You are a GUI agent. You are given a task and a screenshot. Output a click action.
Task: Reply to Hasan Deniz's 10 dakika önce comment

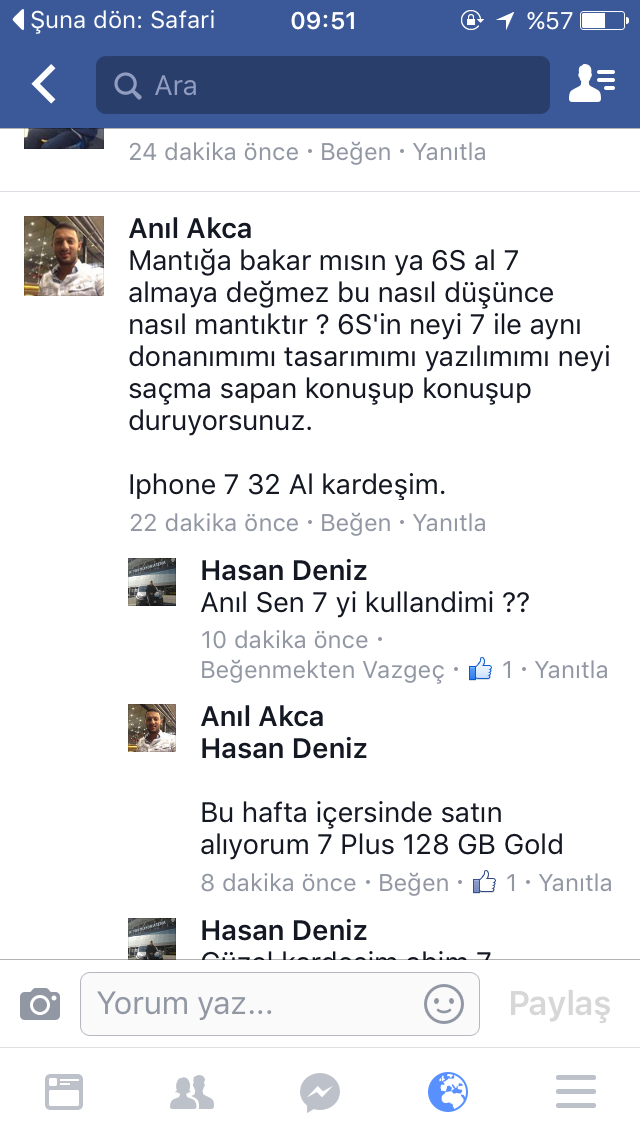pos(571,670)
